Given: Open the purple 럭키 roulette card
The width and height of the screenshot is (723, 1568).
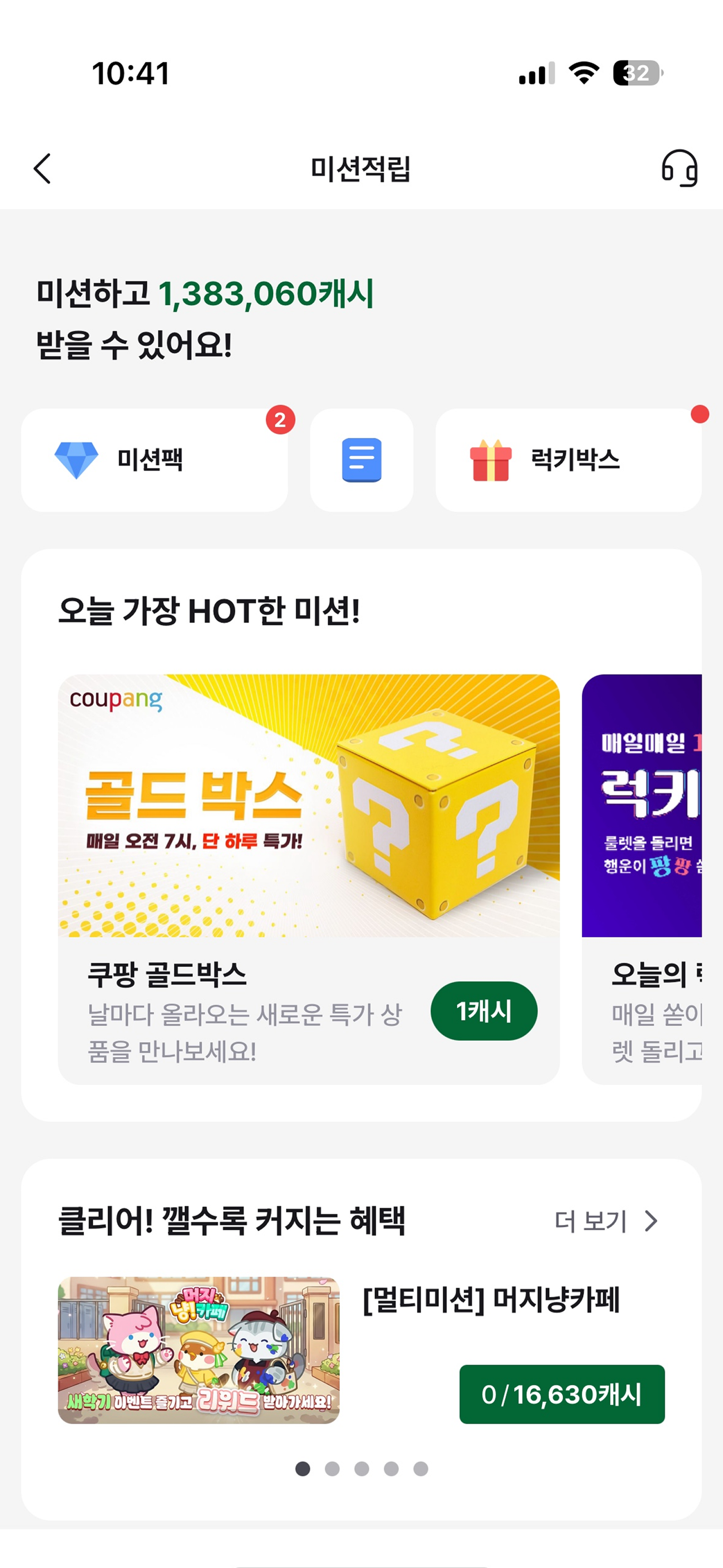Looking at the screenshot, I should point(642,879).
